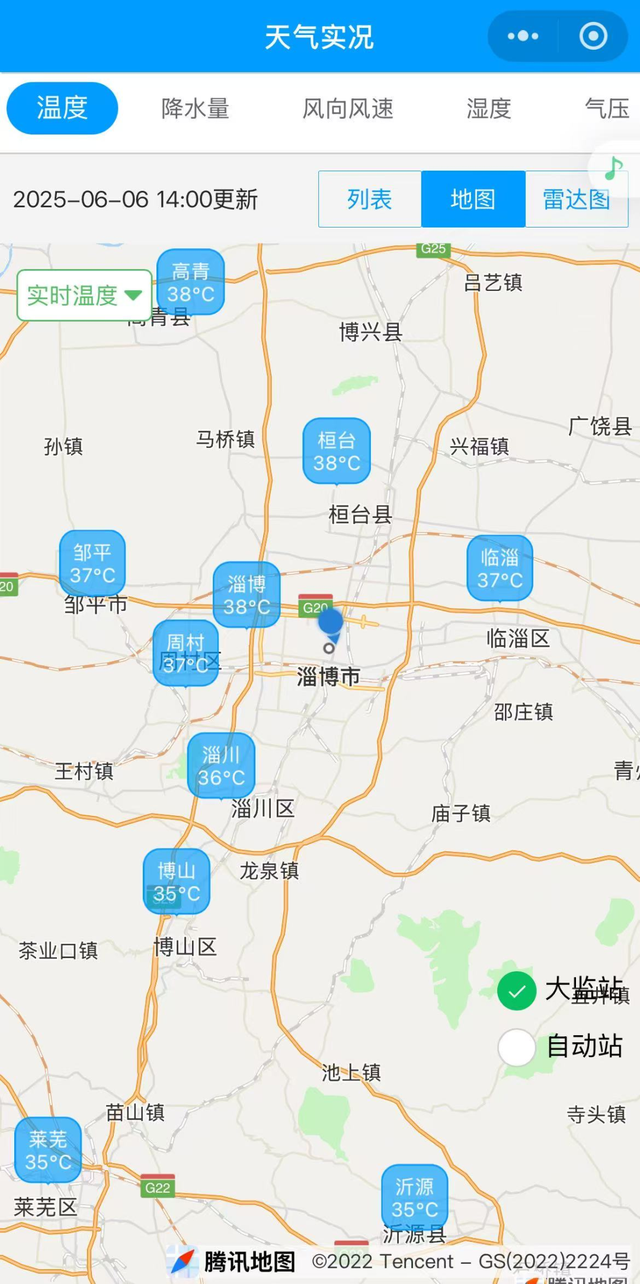Tap the 沂源 35°C station marker

coord(415,1198)
